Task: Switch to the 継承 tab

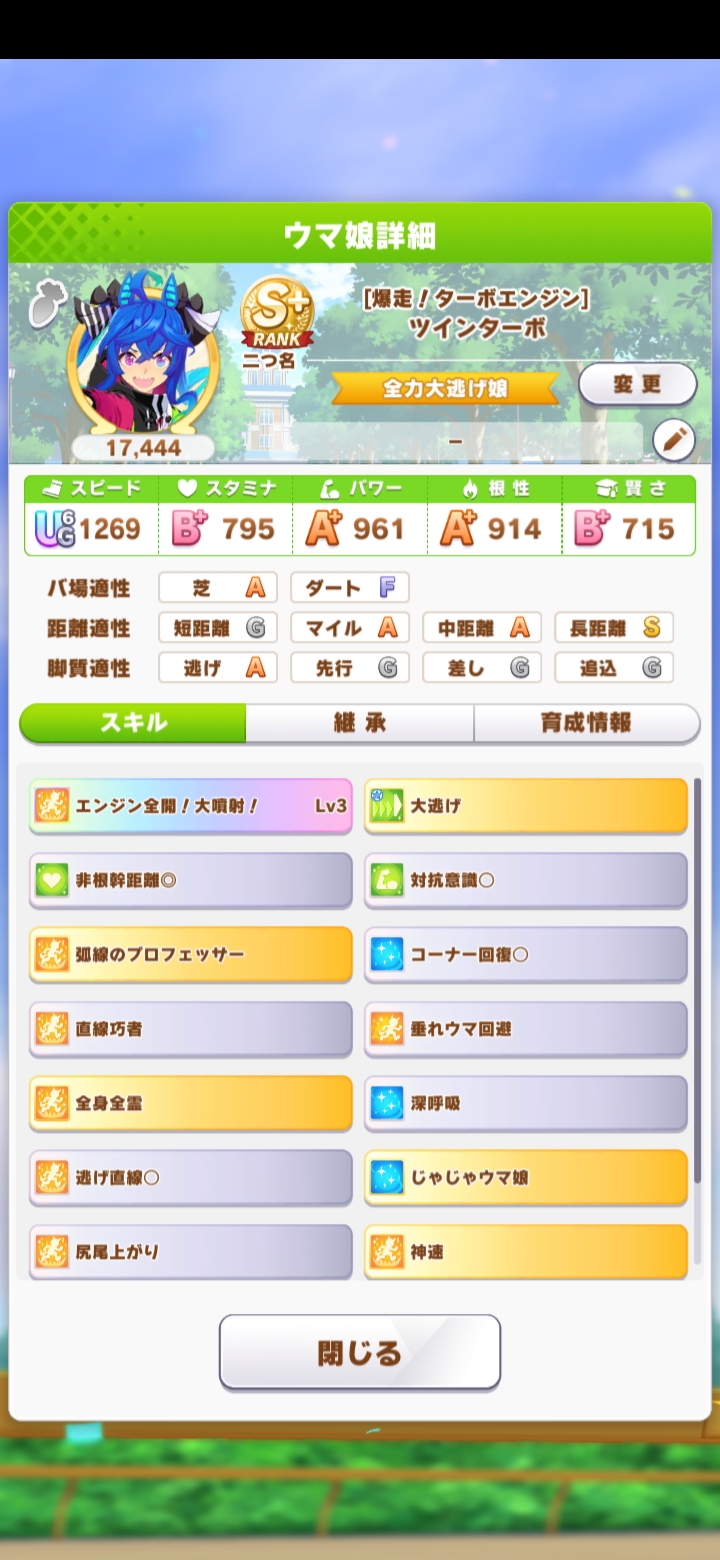Action: (359, 723)
